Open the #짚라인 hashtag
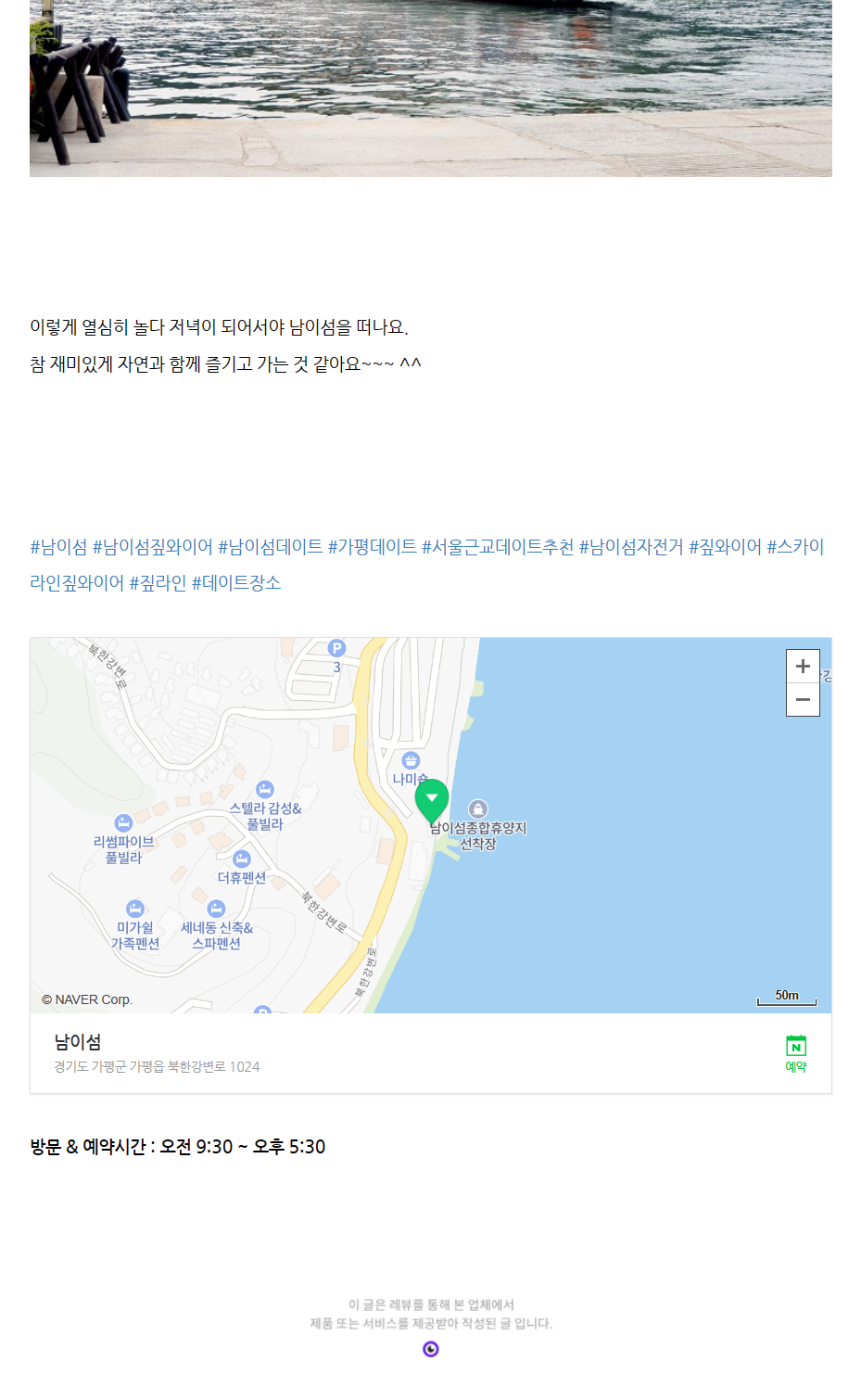861x1400 pixels. tap(158, 583)
